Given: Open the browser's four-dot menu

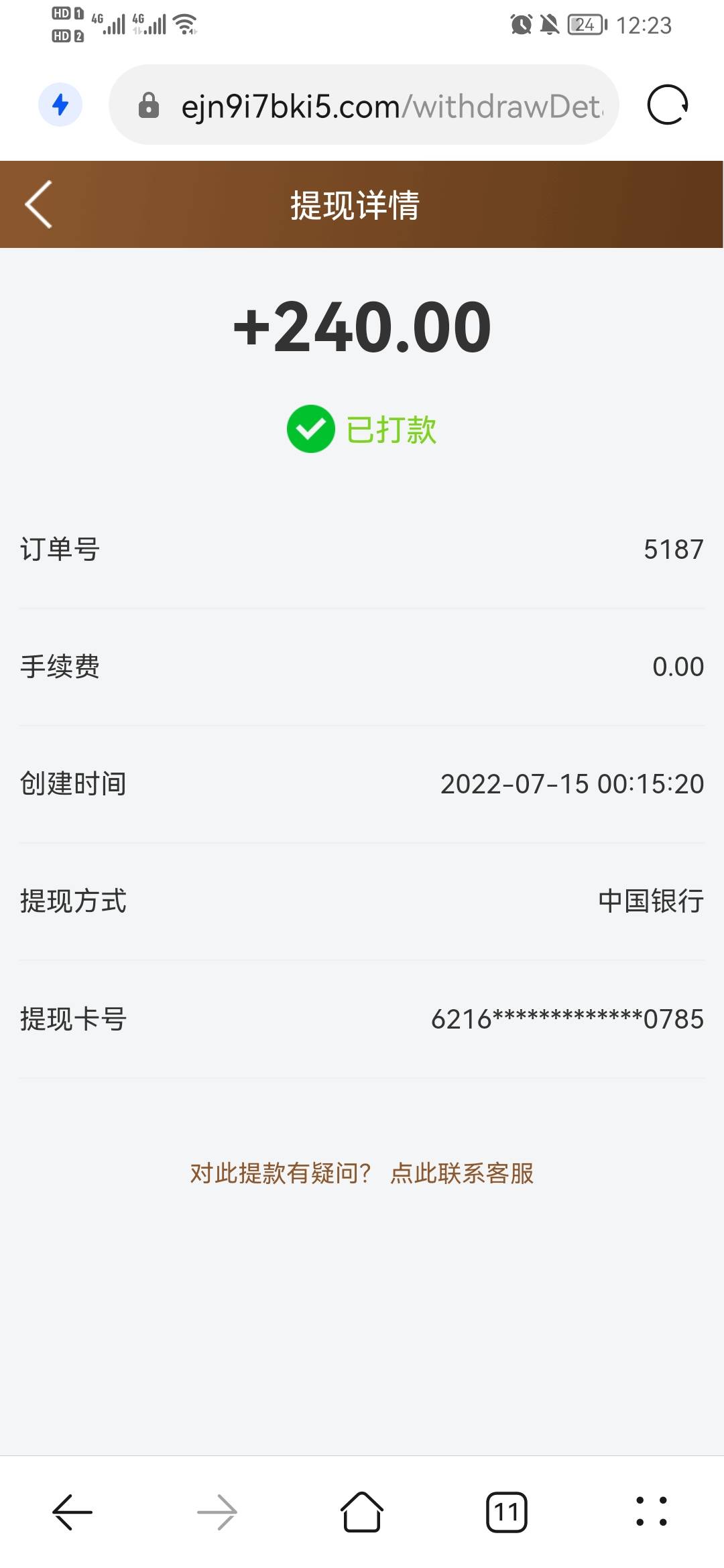Looking at the screenshot, I should pos(652,1512).
